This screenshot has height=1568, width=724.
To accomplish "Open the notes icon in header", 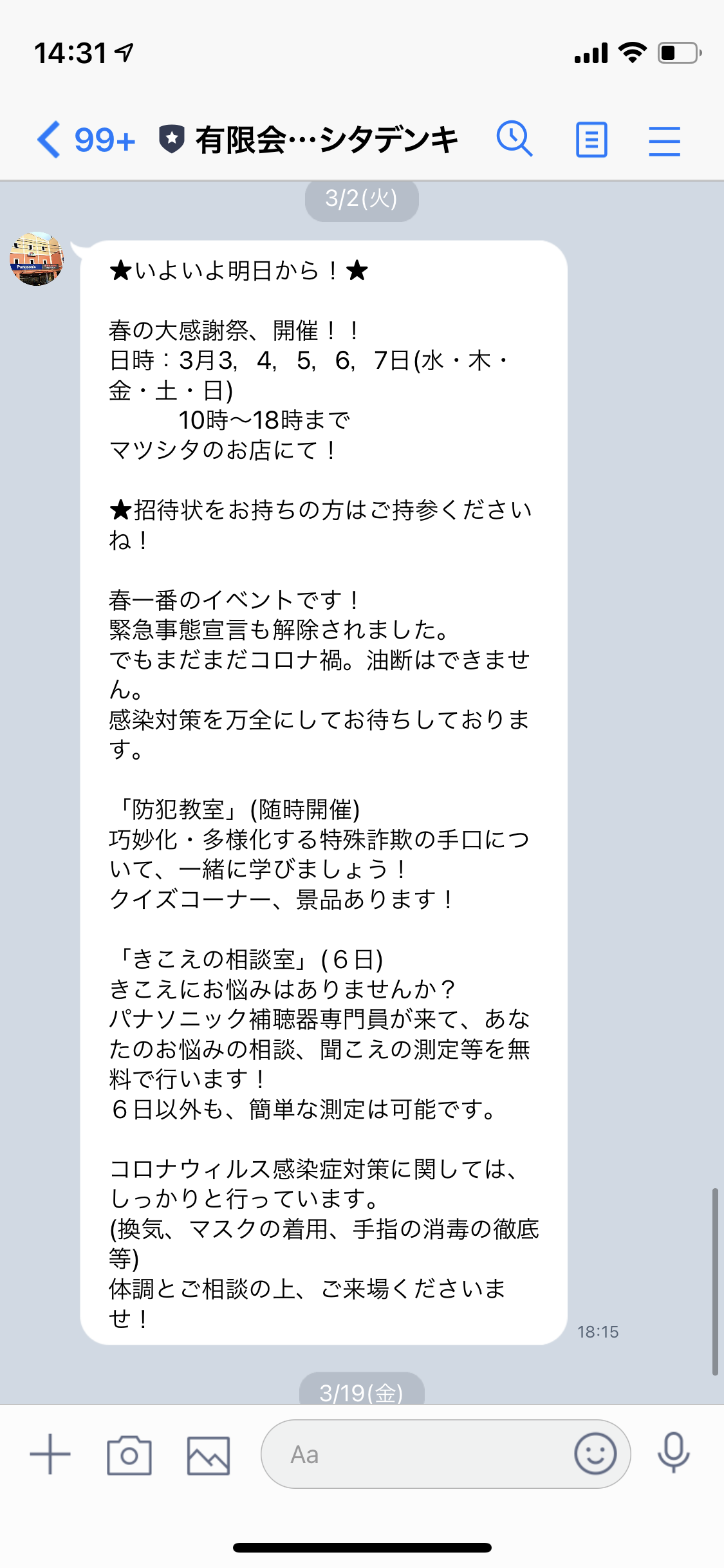I will pos(591,140).
